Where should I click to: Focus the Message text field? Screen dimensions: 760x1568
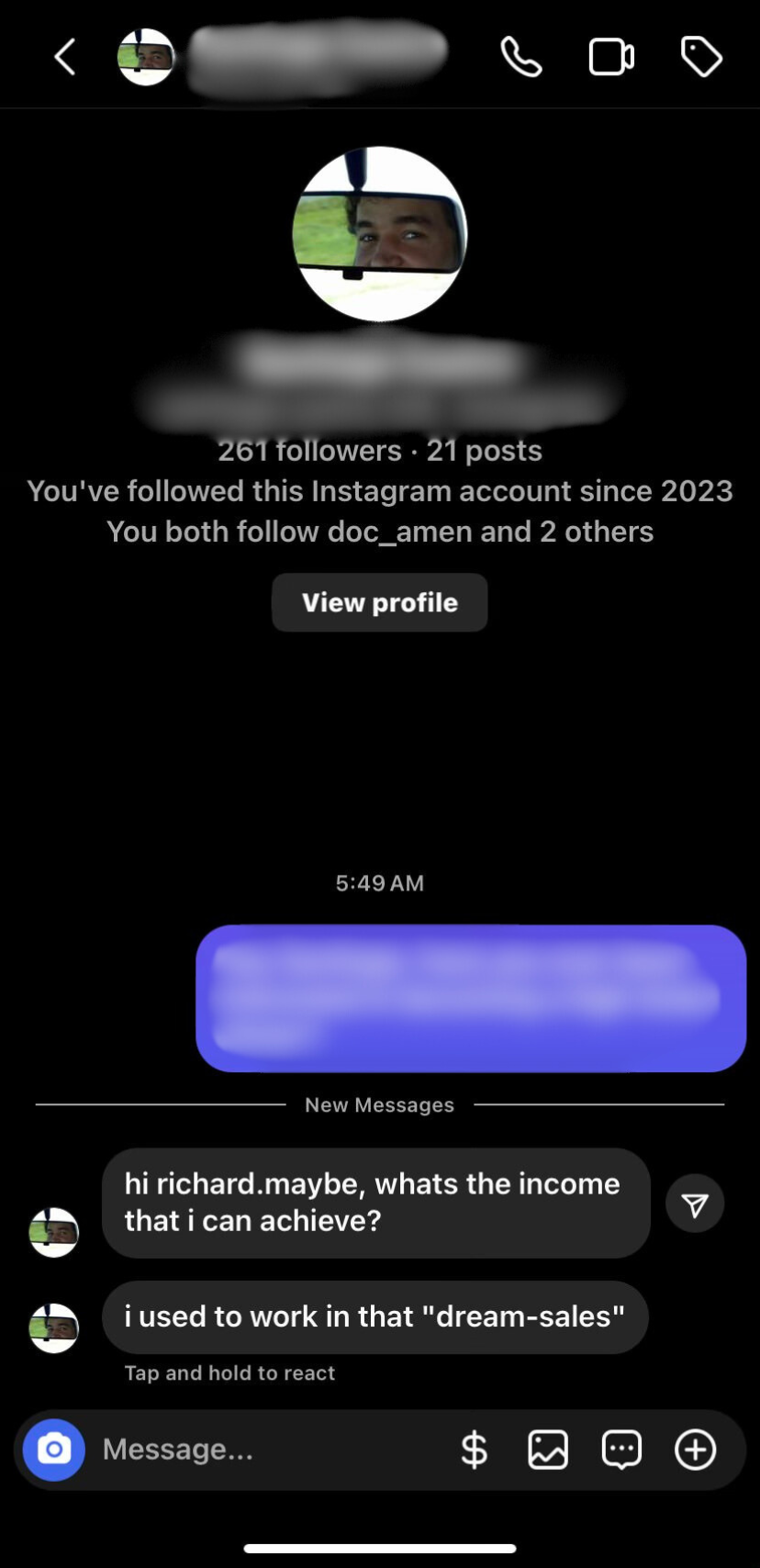(x=266, y=1450)
